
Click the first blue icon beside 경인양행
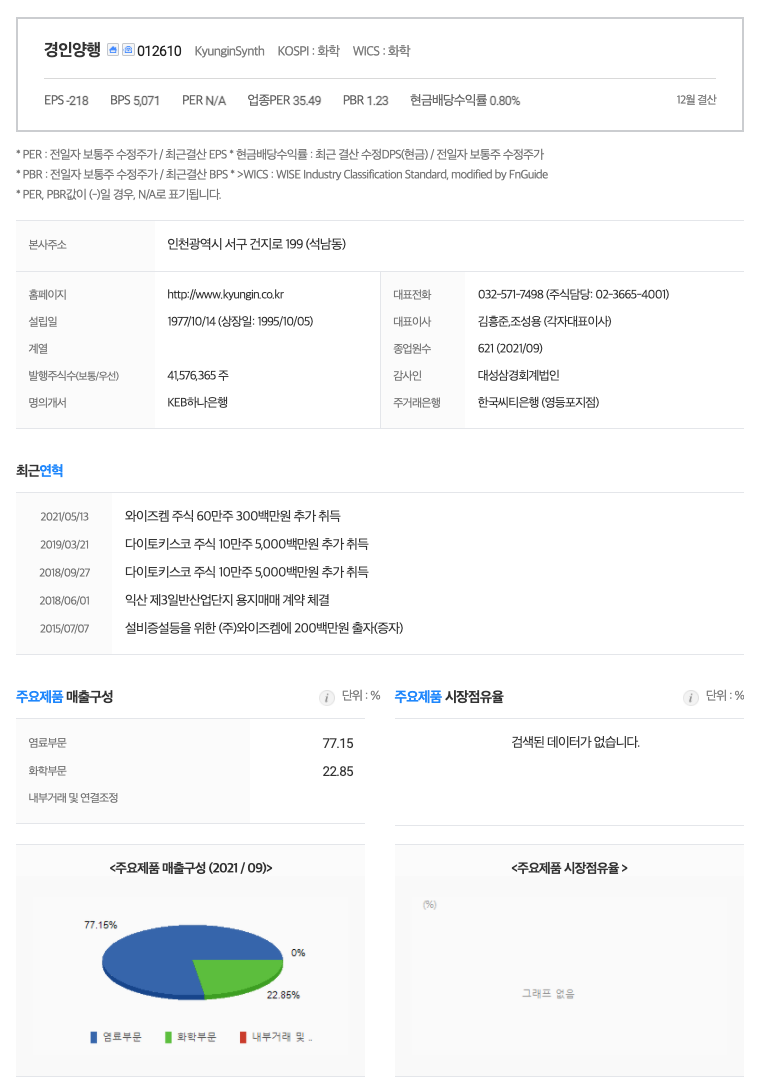[113, 48]
